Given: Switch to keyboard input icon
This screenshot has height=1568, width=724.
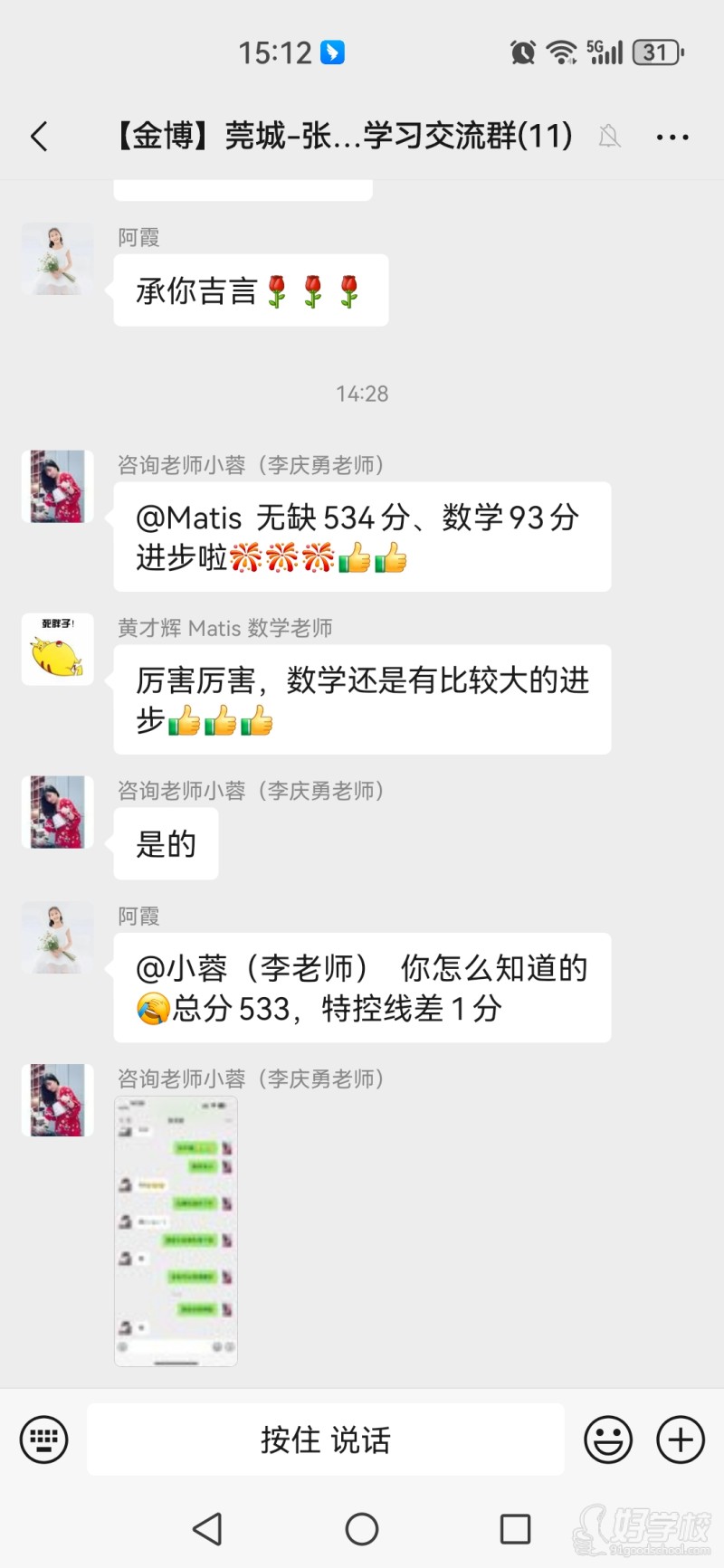Looking at the screenshot, I should [x=43, y=1440].
